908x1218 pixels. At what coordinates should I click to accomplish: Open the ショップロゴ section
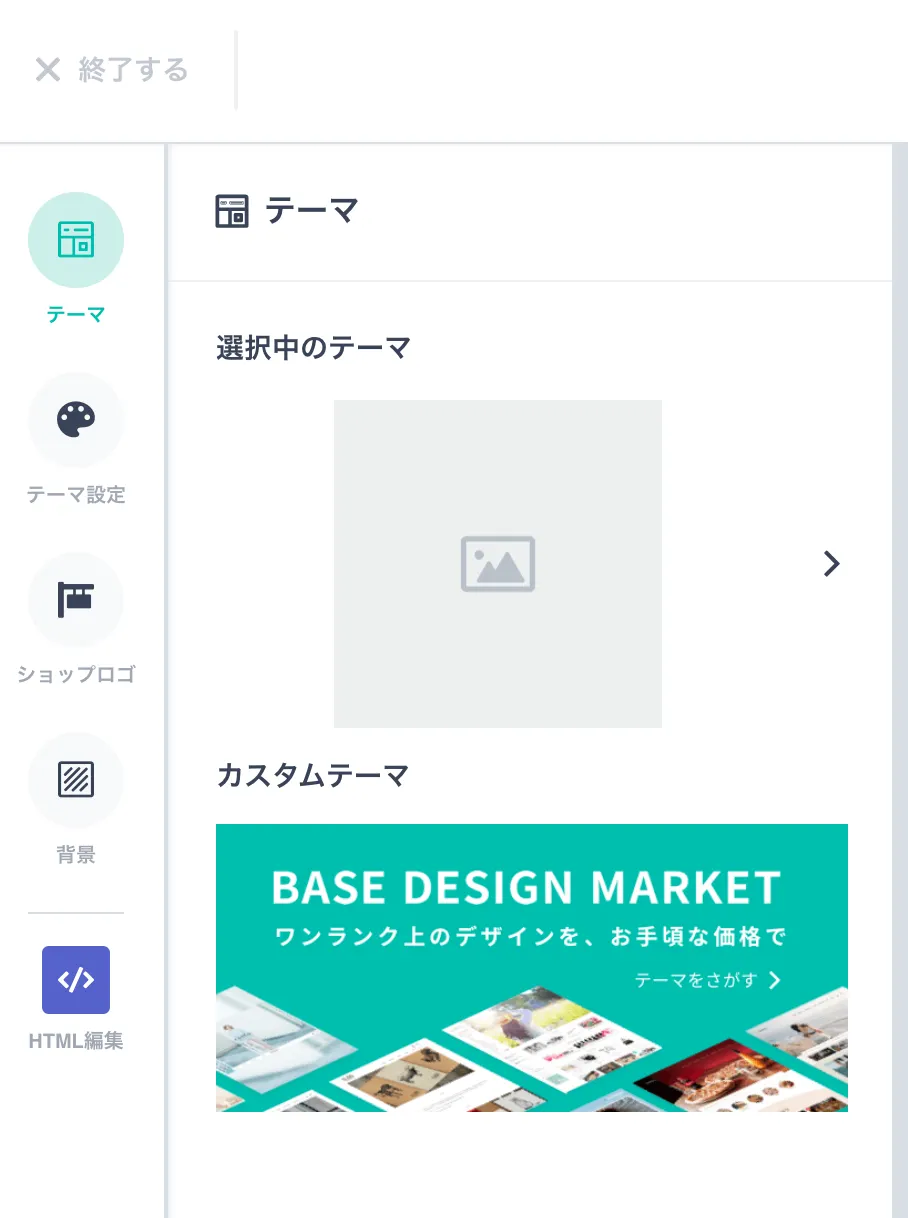pyautogui.click(x=76, y=601)
